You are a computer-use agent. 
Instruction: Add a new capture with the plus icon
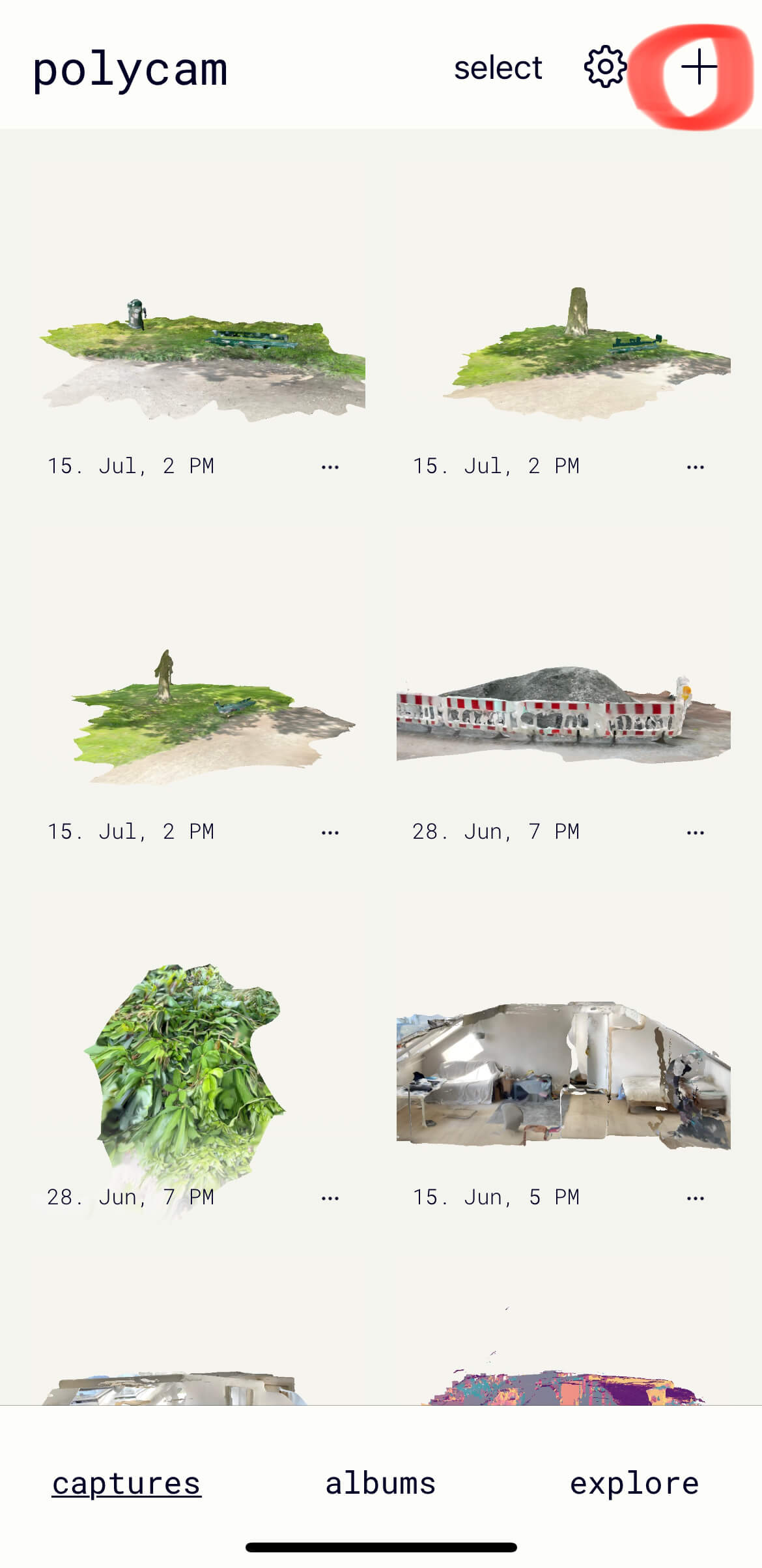[699, 67]
